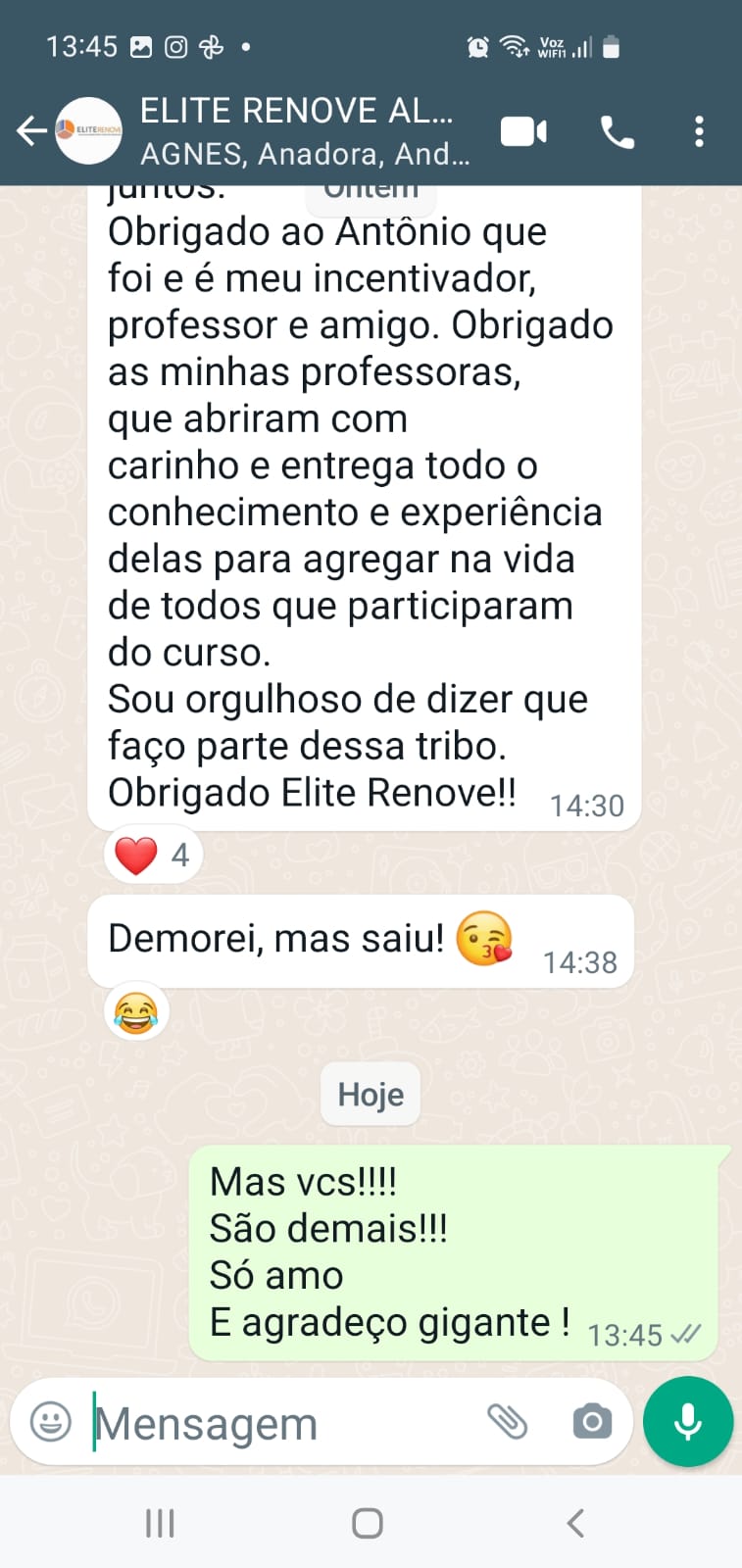
Task: View the heart reactions count 4
Action: tap(153, 856)
